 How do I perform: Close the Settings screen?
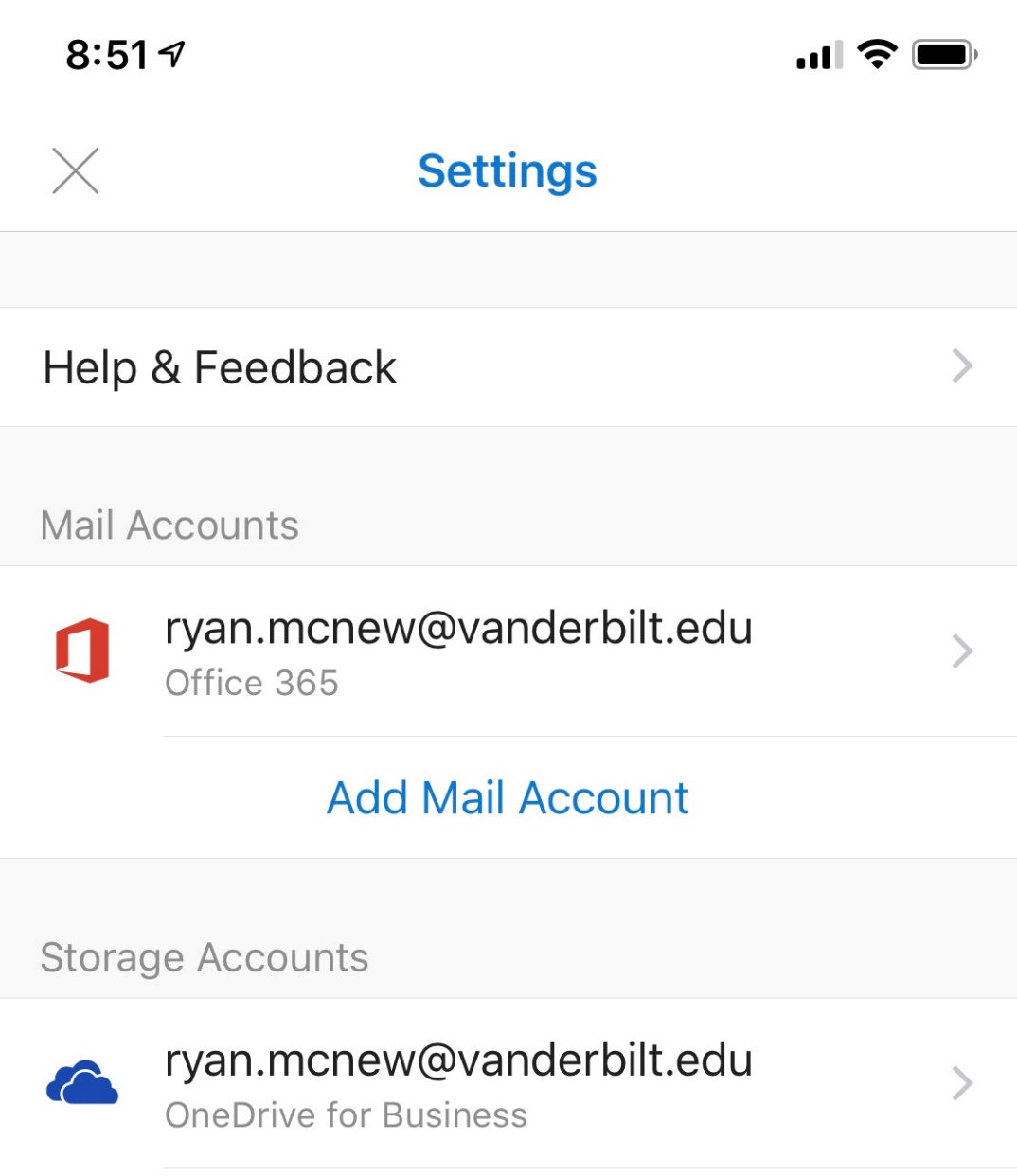click(76, 171)
